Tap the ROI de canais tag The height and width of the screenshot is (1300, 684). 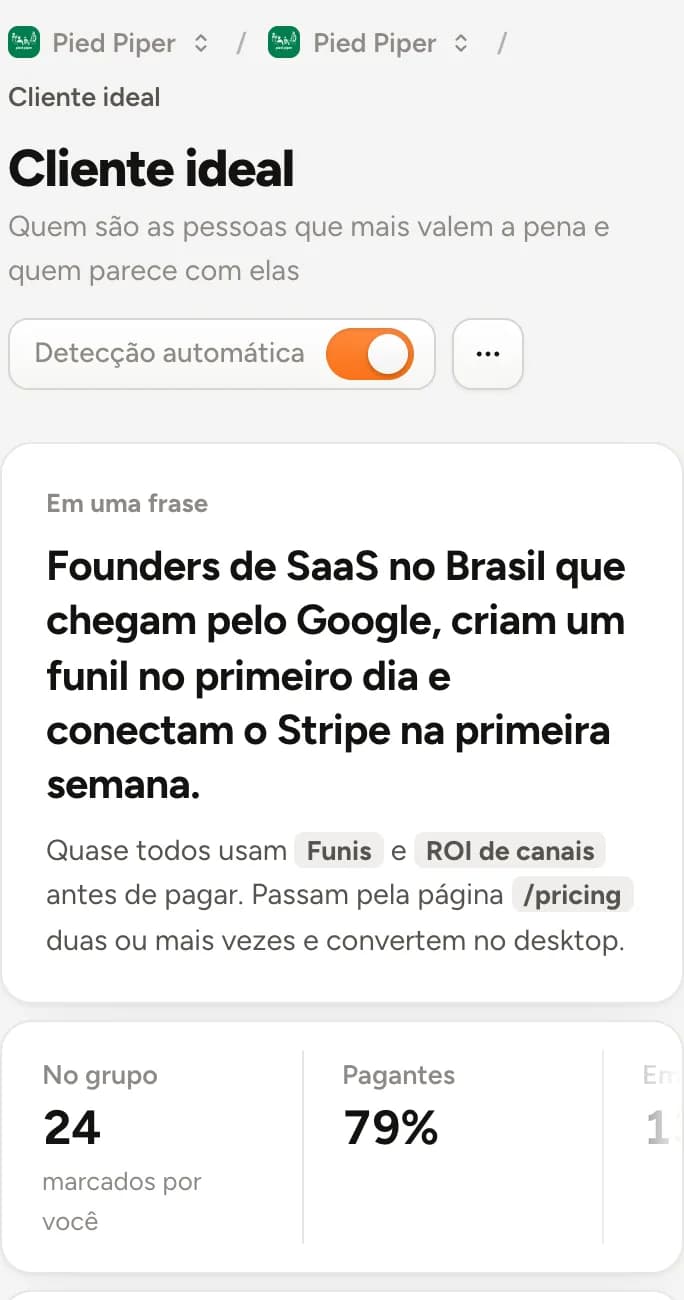click(510, 851)
